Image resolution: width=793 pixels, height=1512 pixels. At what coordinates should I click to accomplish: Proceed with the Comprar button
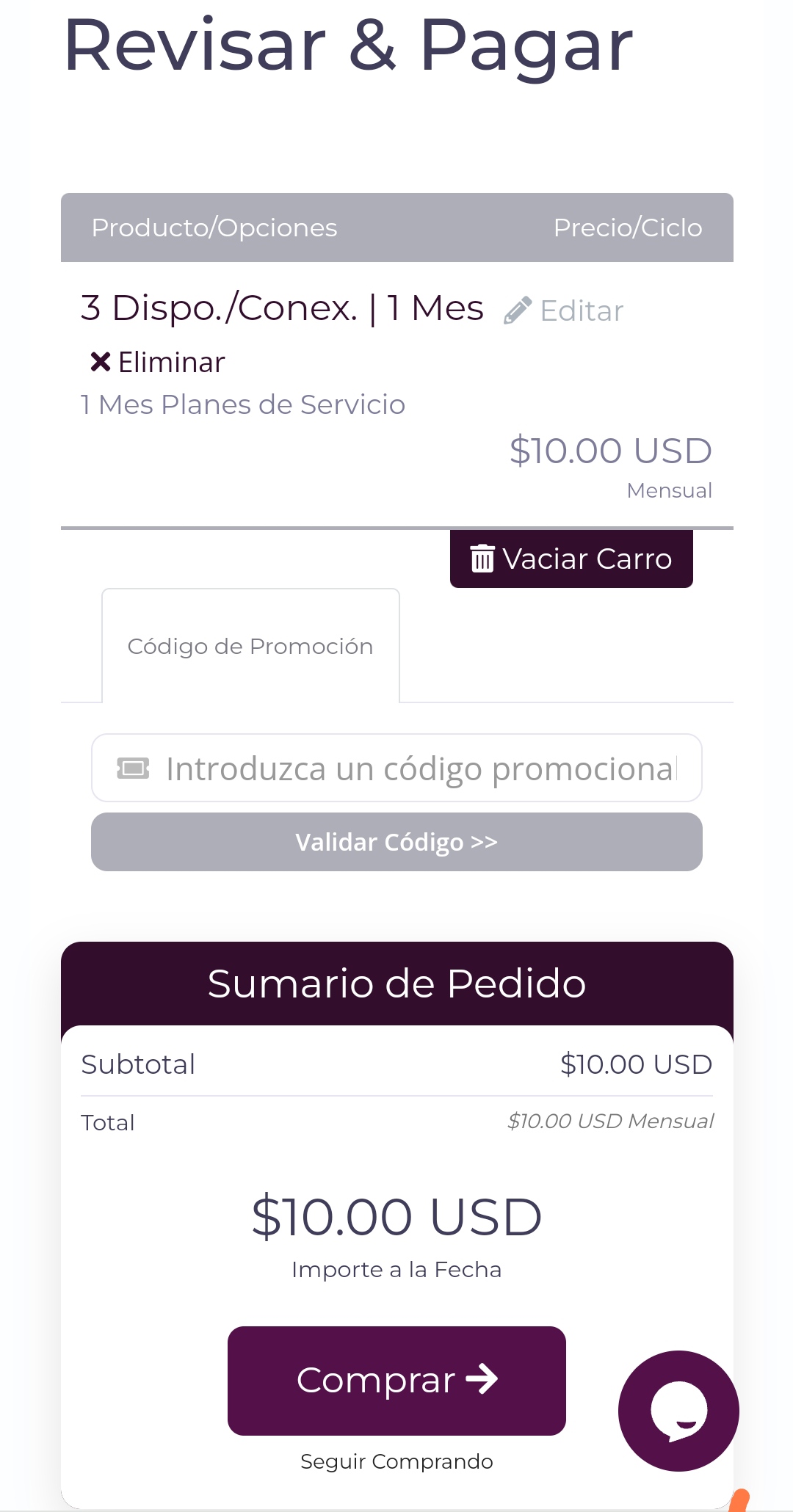[396, 1381]
